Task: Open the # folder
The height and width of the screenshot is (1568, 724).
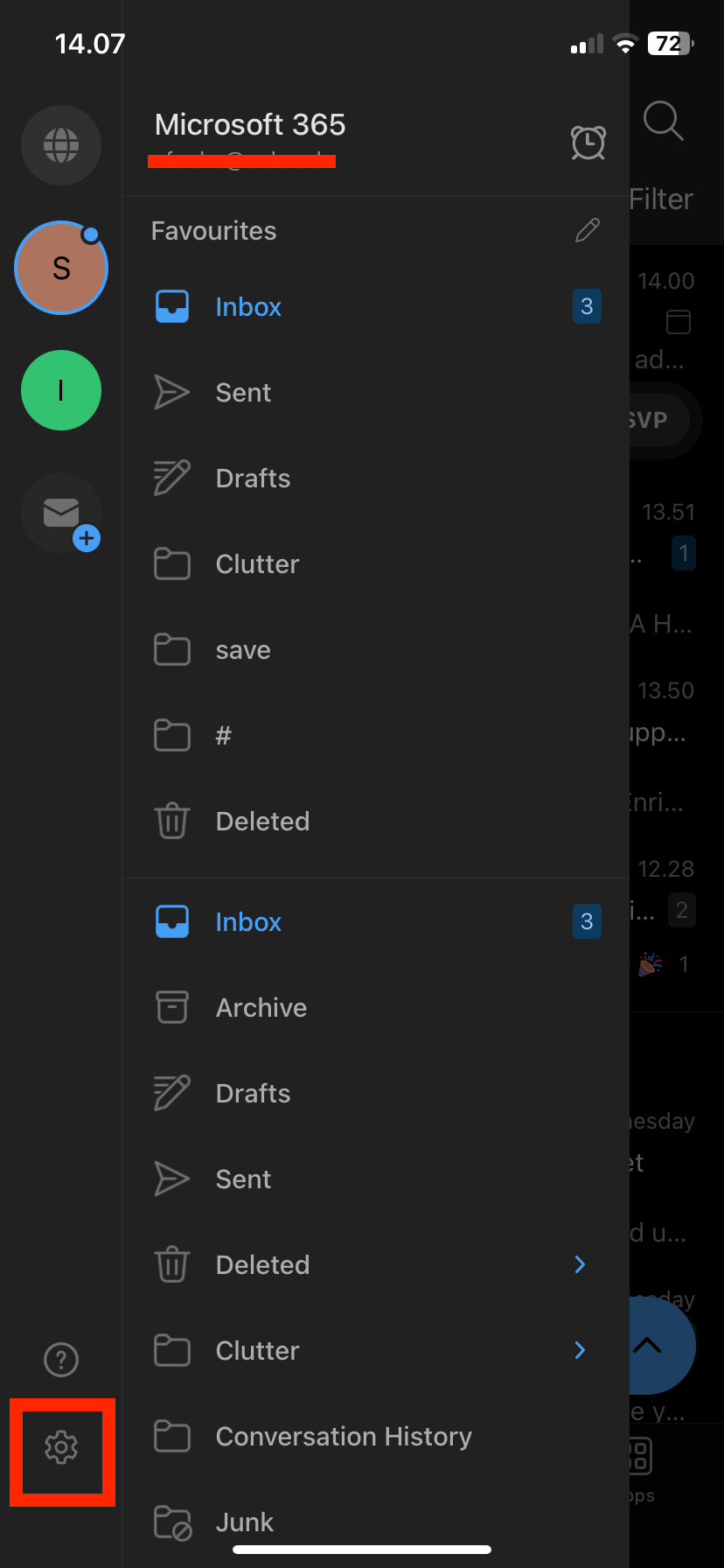Action: pos(376,736)
